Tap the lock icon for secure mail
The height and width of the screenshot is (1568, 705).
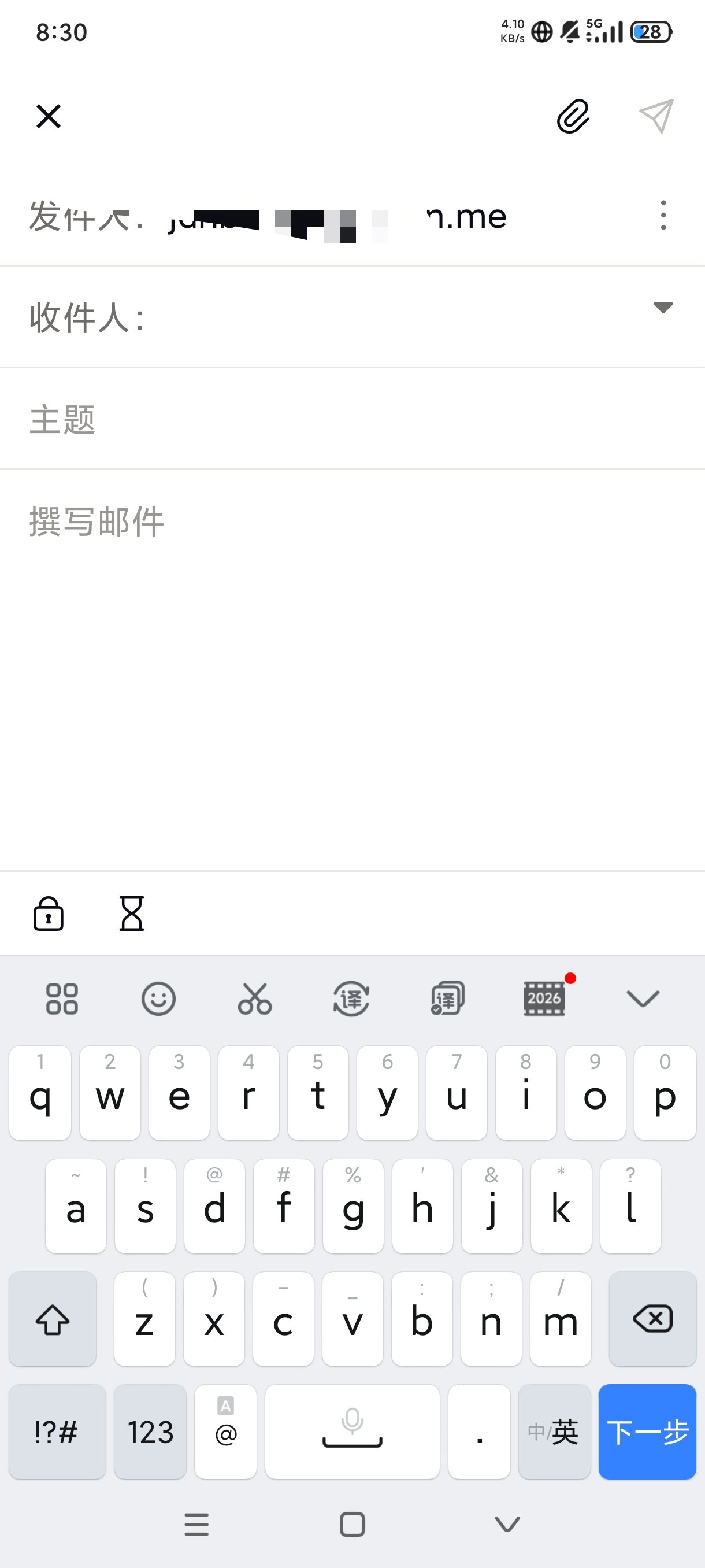click(x=49, y=914)
